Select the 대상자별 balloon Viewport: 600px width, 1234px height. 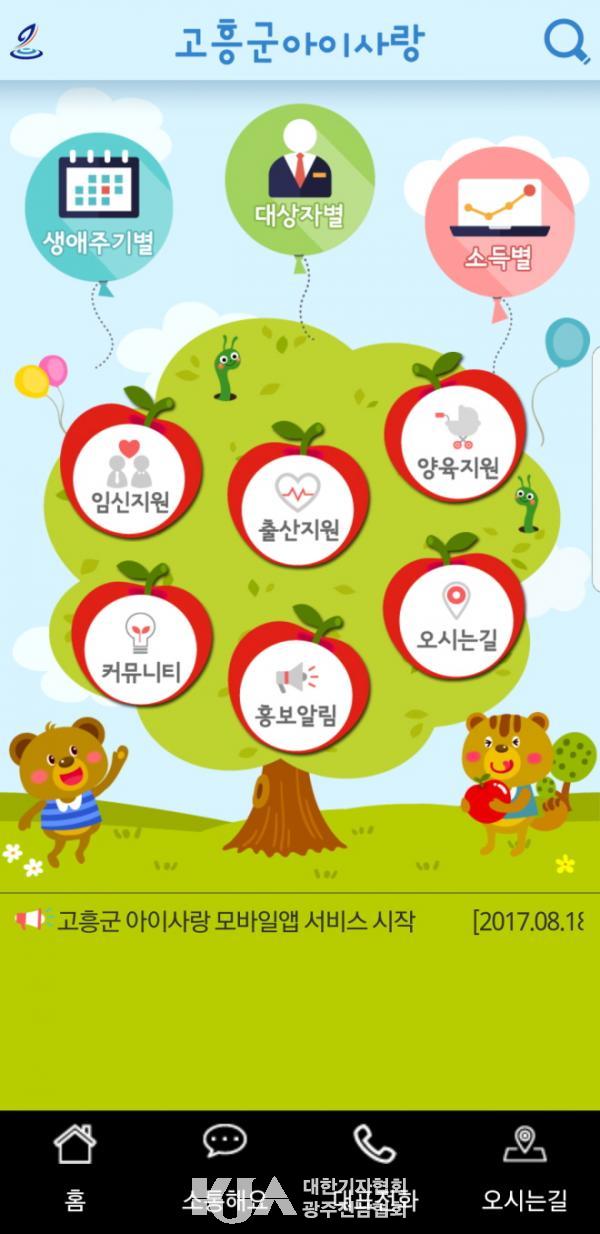point(299,180)
